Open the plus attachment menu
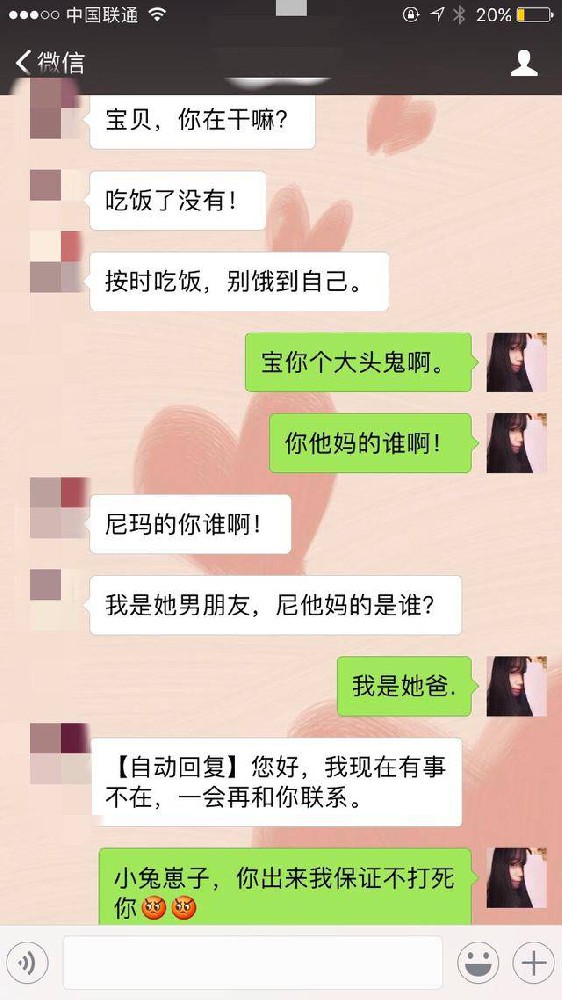 point(533,962)
